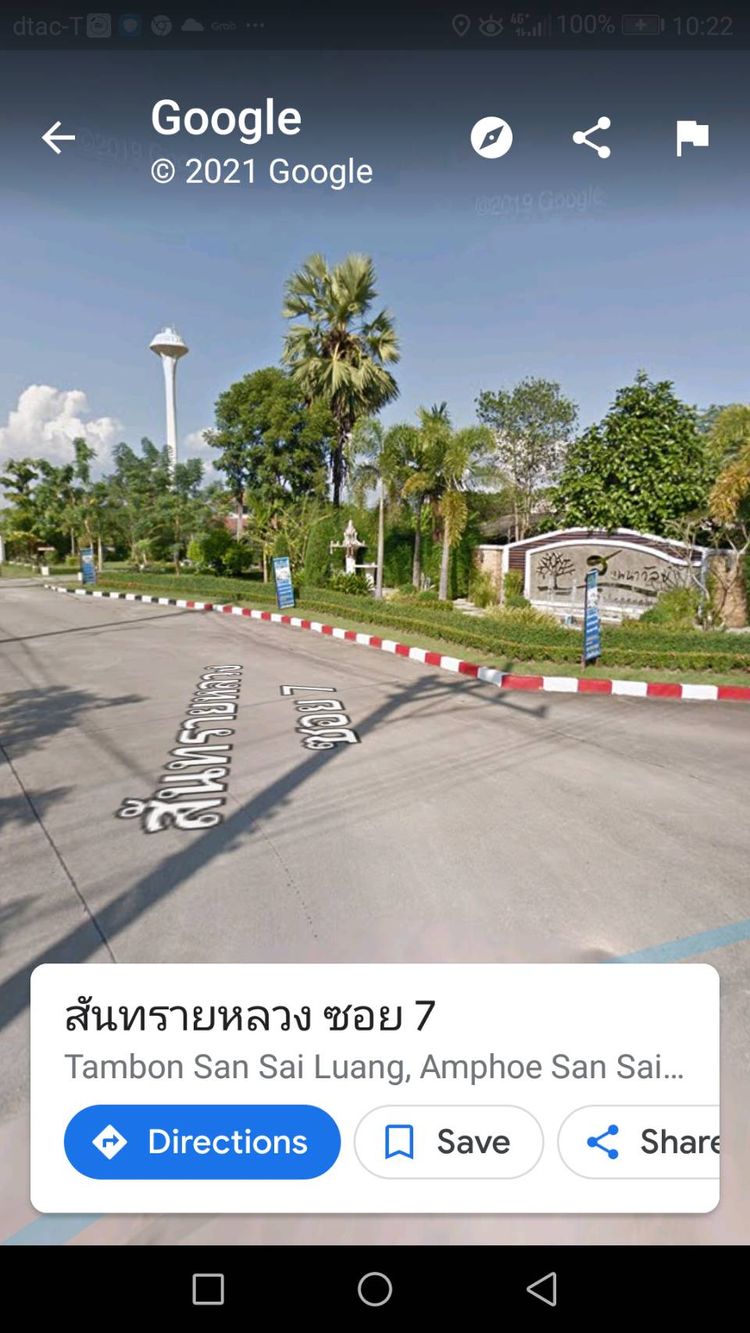
Task: Get Directions to สันทรายหลวง ซอย 7
Action: [x=202, y=1141]
